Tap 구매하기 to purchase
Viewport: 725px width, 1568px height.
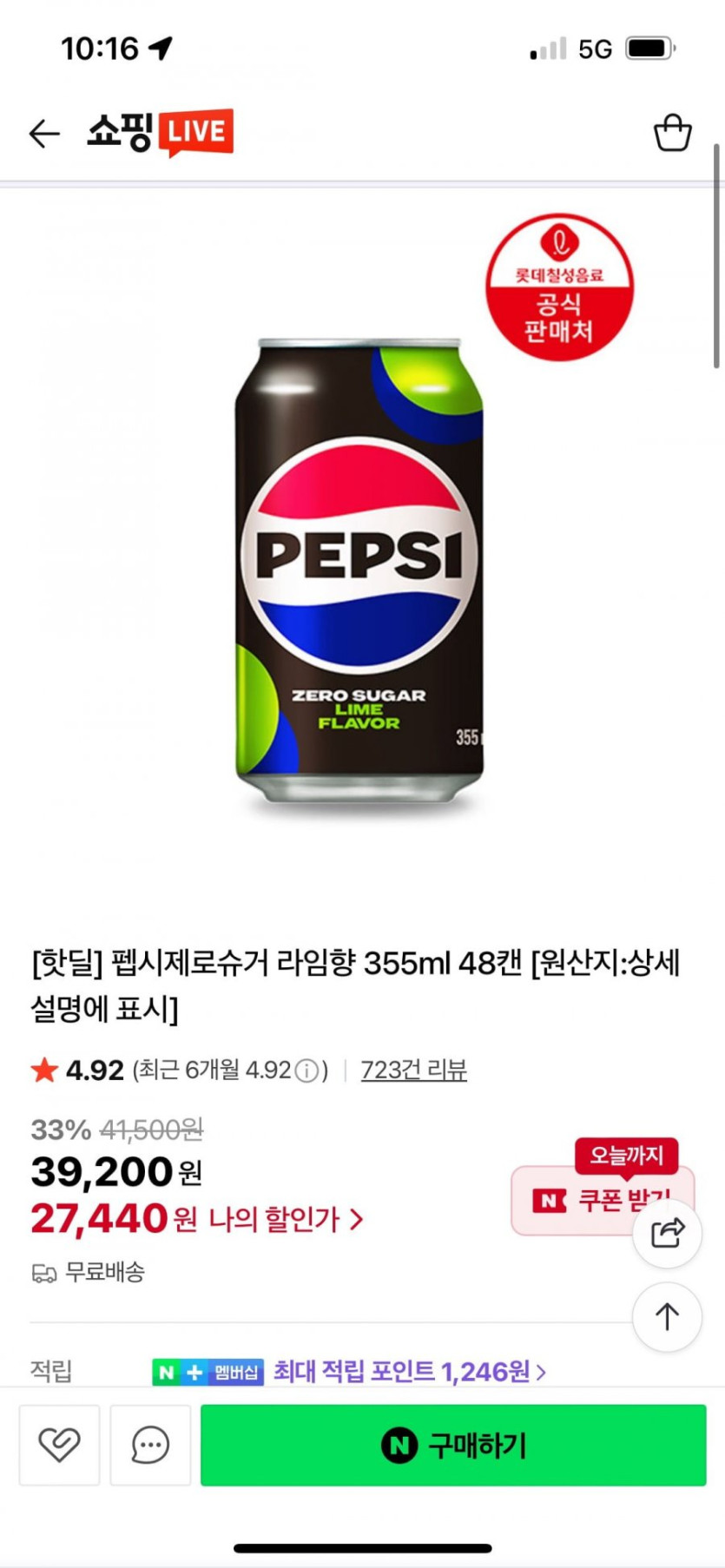453,1445
